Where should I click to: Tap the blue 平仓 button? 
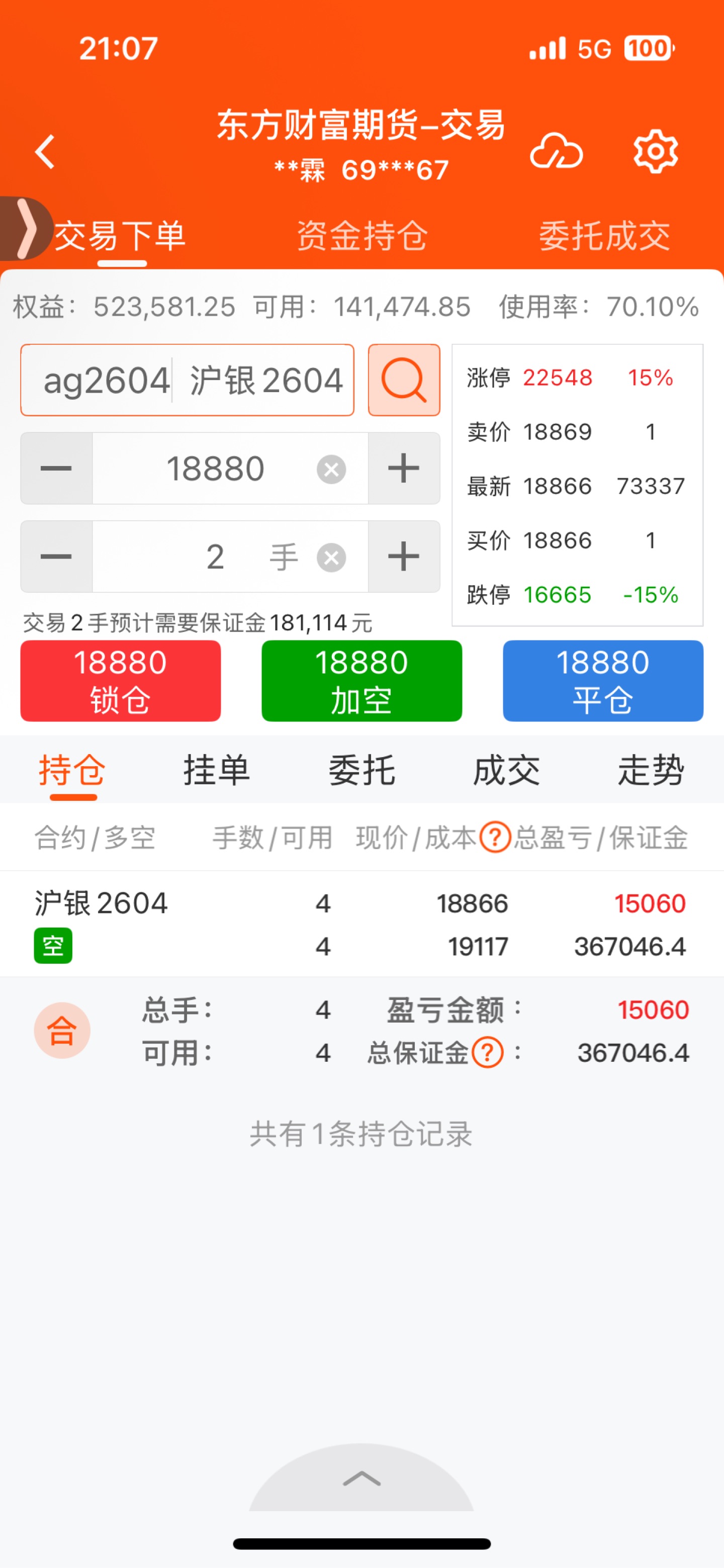coord(603,681)
